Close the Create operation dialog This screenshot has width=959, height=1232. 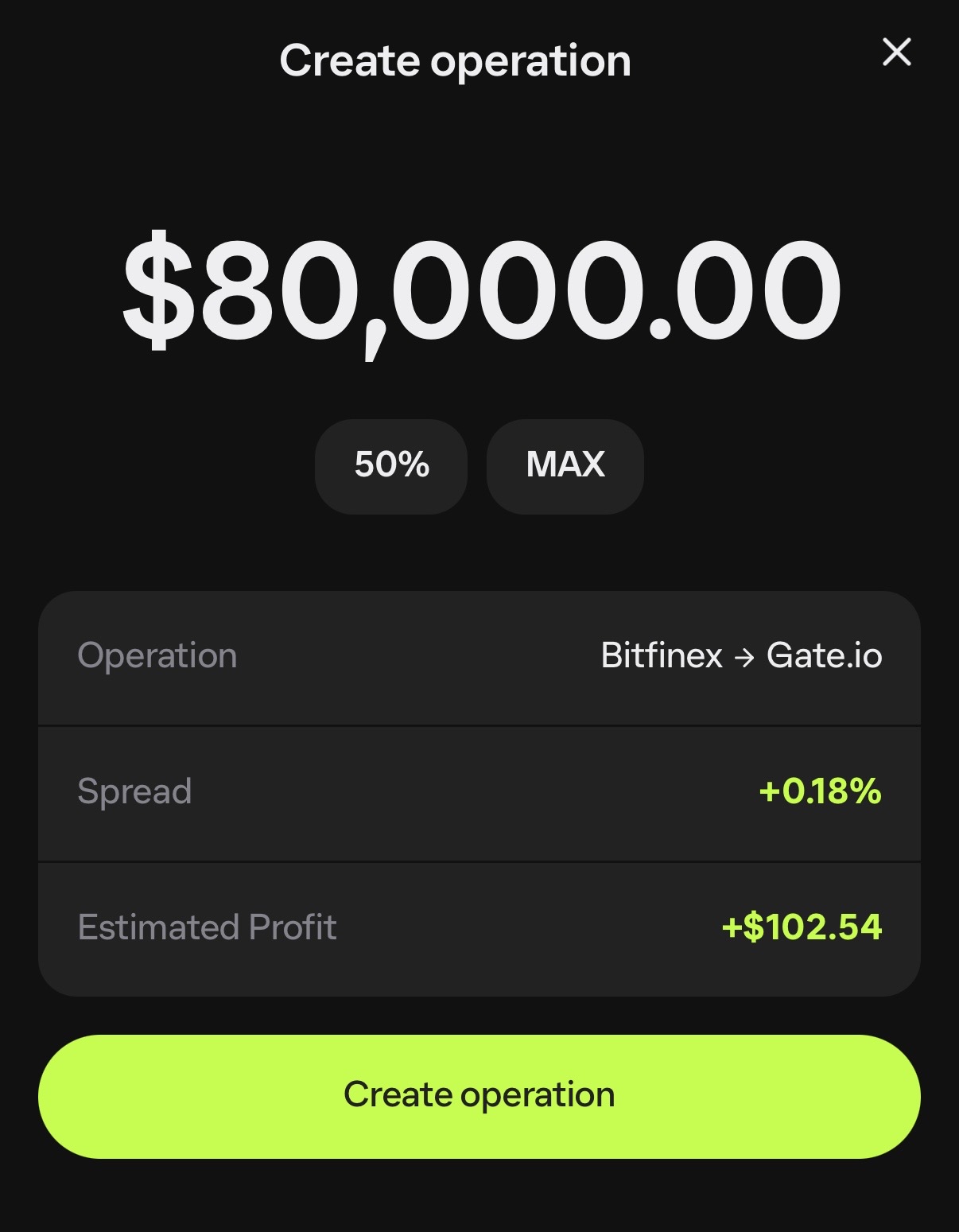point(896,52)
